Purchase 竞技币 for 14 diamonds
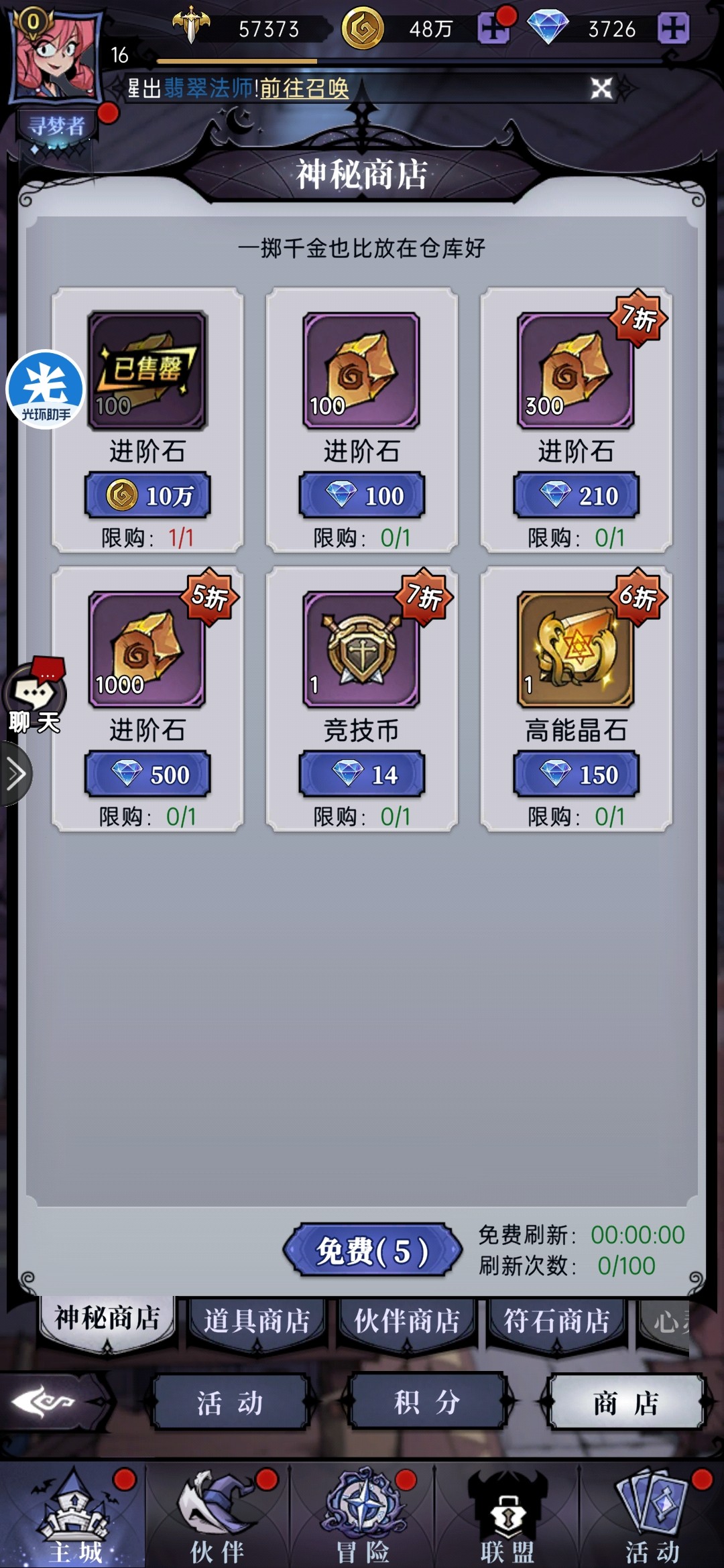The height and width of the screenshot is (1568, 724). (x=361, y=775)
